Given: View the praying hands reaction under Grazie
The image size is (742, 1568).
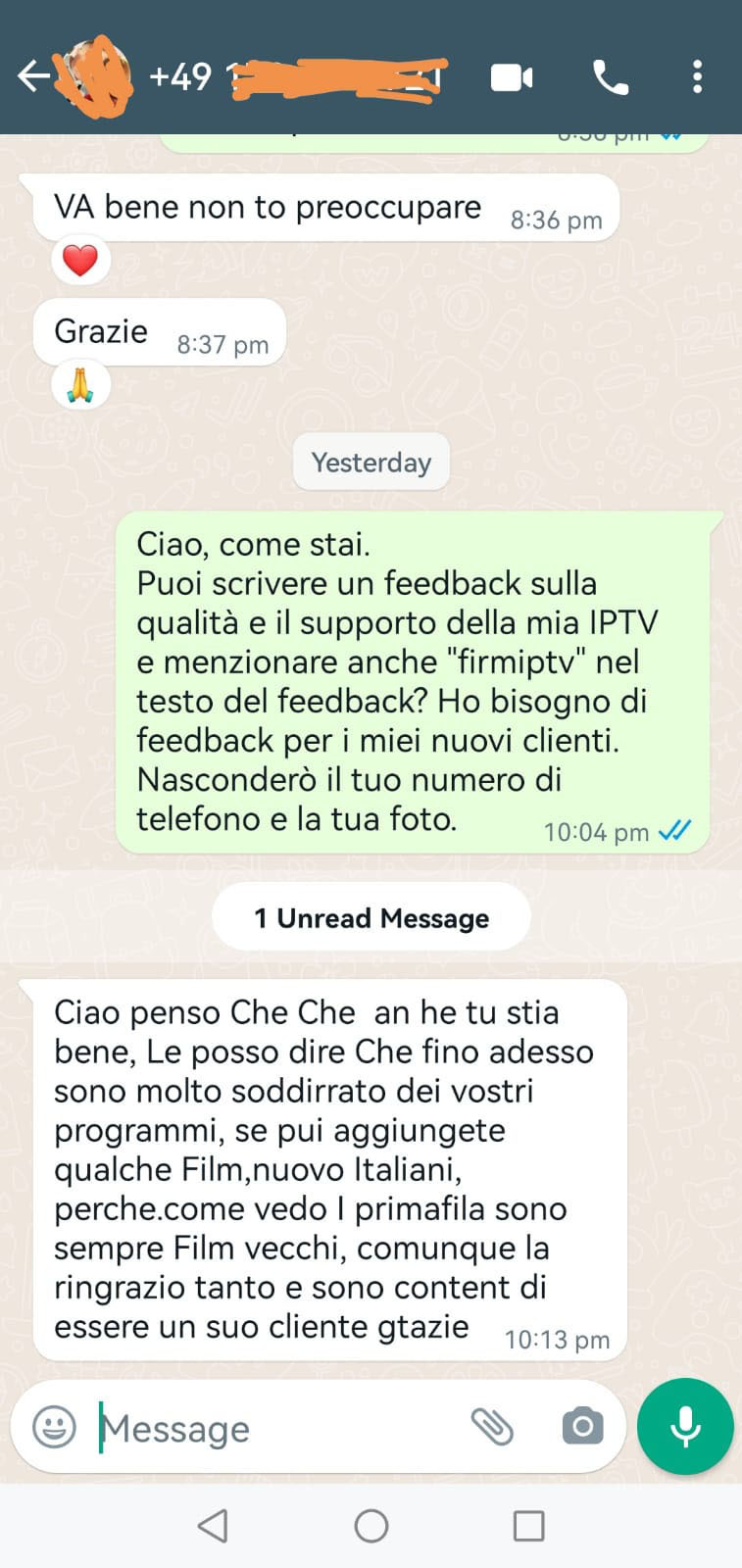Looking at the screenshot, I should click(80, 385).
